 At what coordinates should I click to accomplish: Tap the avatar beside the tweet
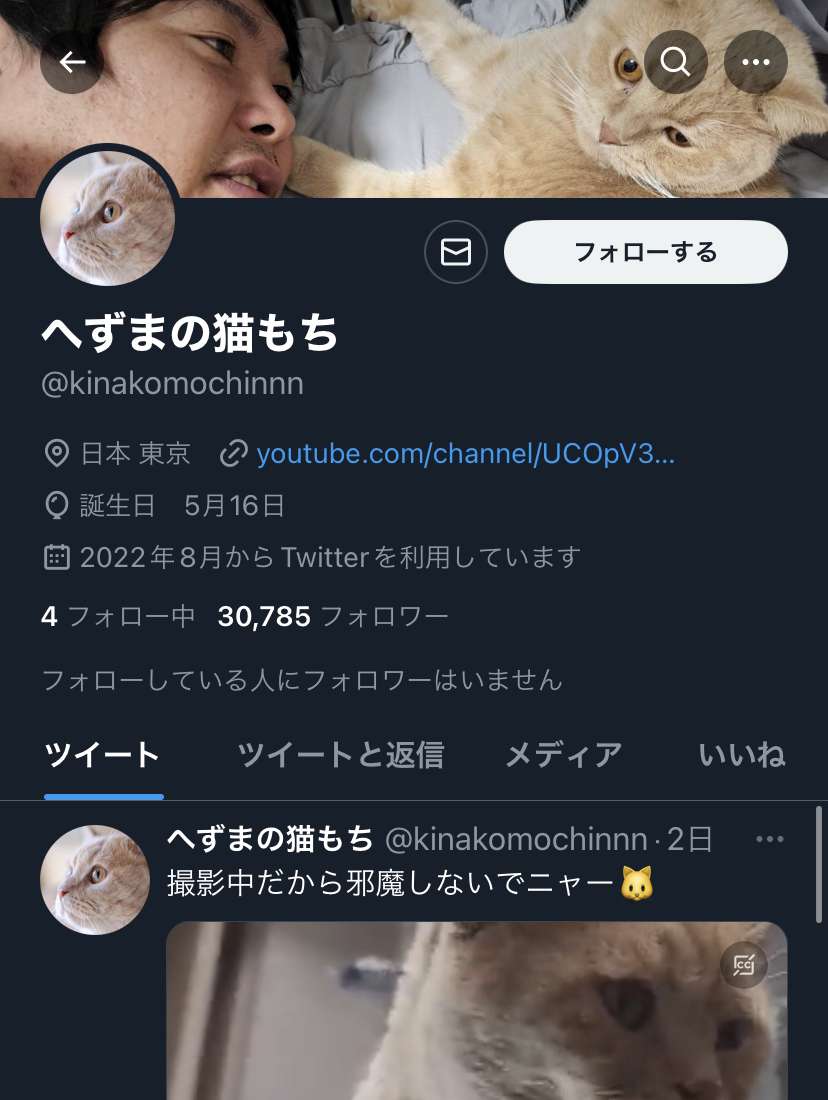(94, 879)
